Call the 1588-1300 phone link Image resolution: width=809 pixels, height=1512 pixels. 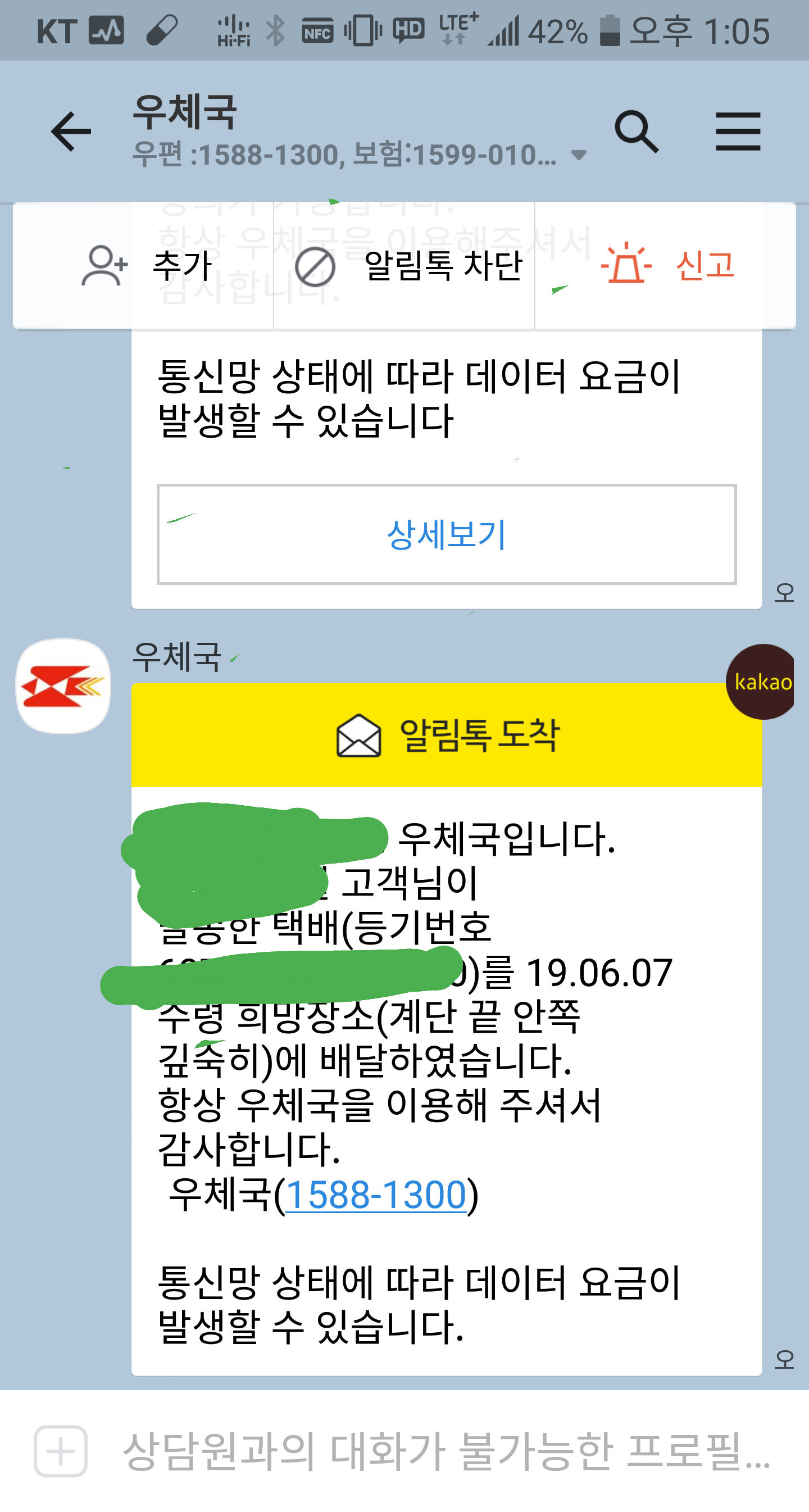pyautogui.click(x=376, y=1195)
